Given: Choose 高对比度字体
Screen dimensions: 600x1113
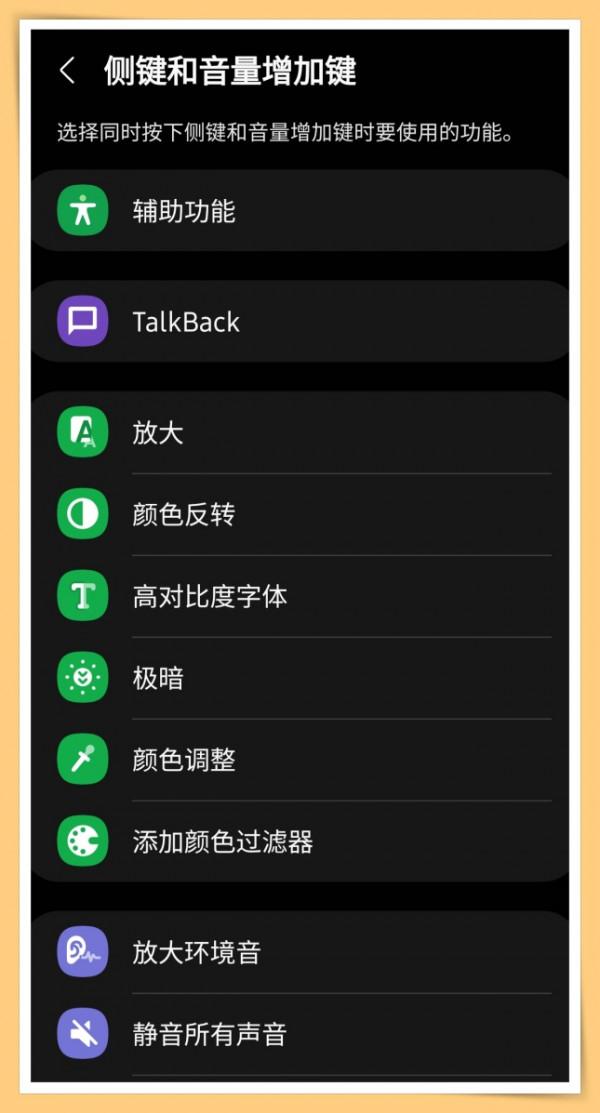Looking at the screenshot, I should pos(300,597).
